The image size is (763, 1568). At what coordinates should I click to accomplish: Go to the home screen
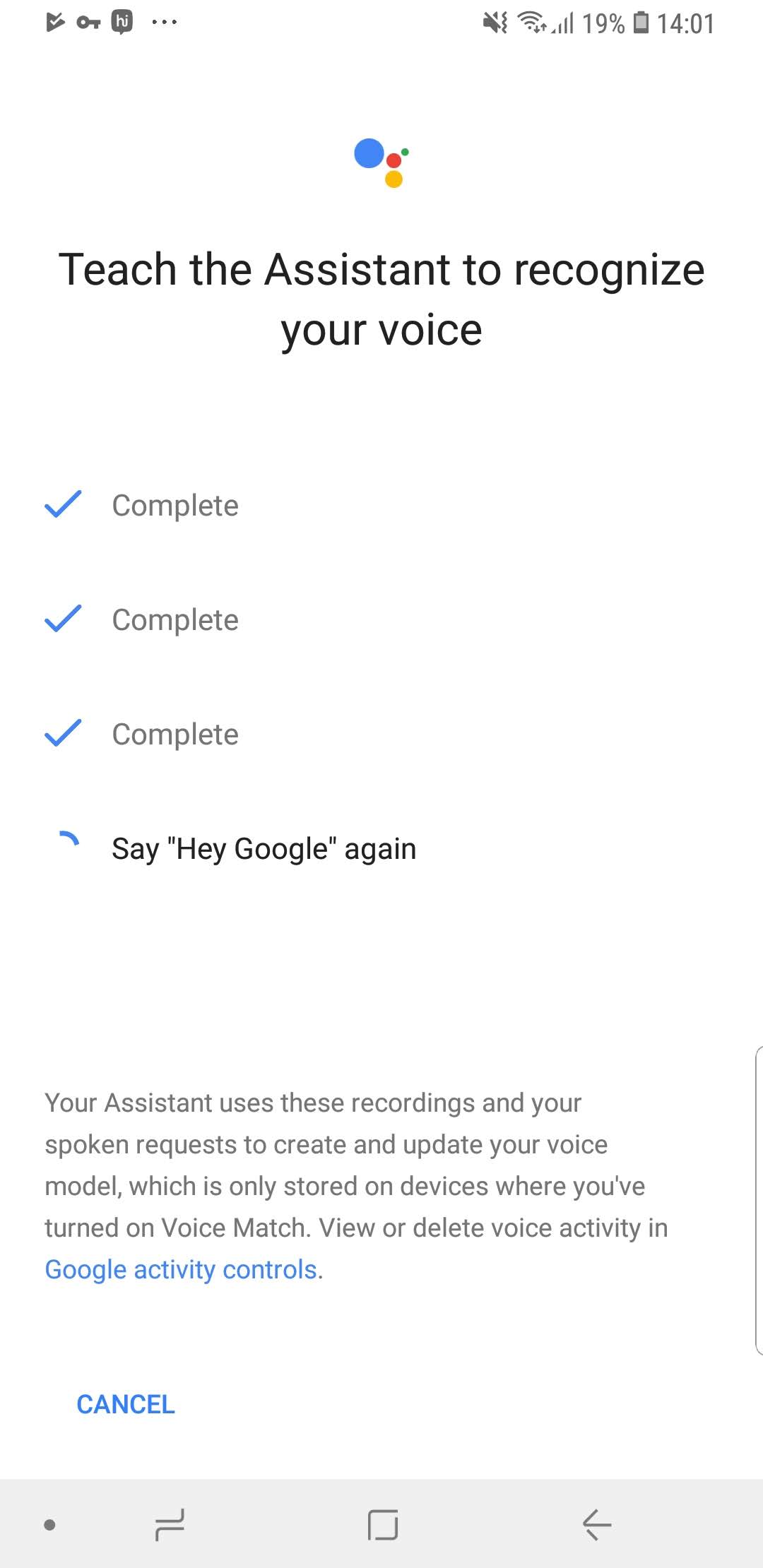[x=382, y=1524]
